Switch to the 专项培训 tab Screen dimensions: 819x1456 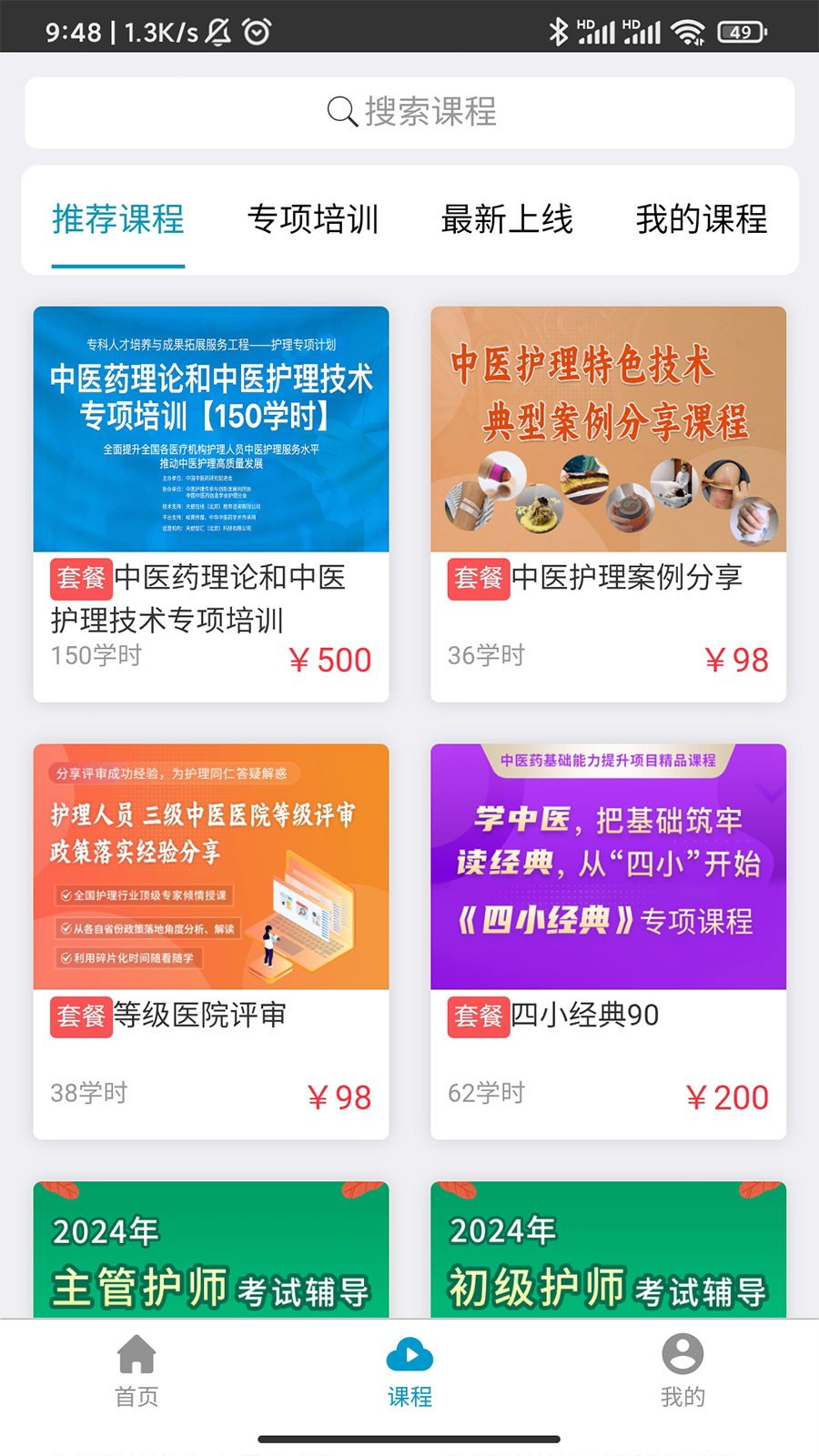(x=312, y=220)
